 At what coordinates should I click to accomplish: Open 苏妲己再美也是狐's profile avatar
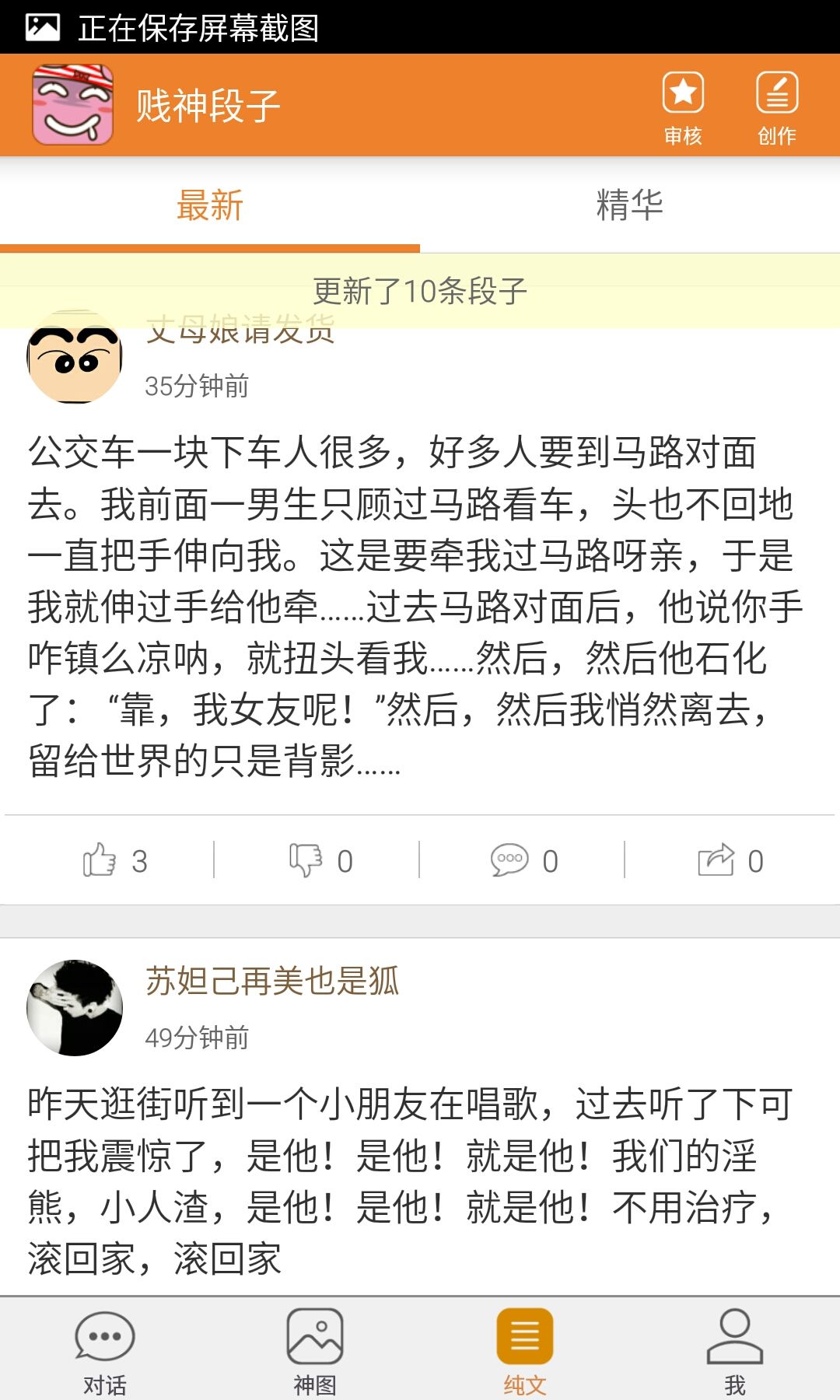point(75,1007)
